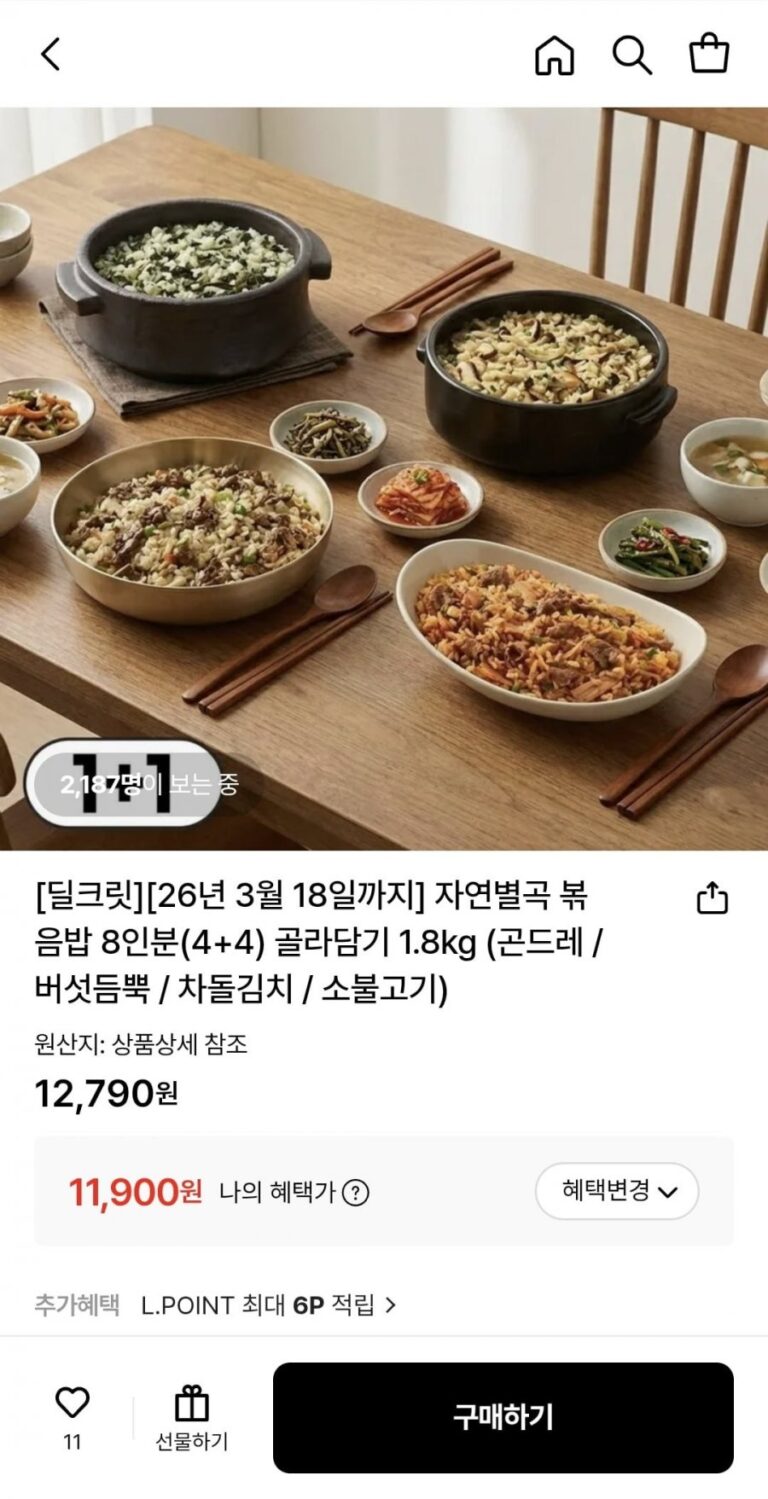This screenshot has height=1499, width=768.
Task: Open L.POINT 최대 6P 적립 details
Action: (268, 1304)
